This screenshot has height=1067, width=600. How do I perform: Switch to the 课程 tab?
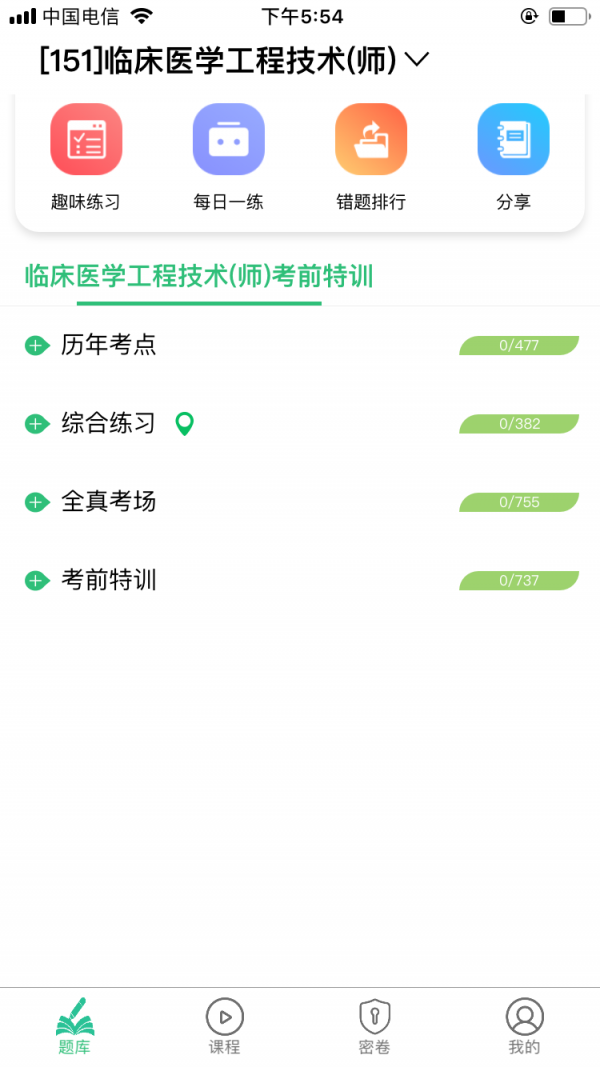coord(225,1027)
